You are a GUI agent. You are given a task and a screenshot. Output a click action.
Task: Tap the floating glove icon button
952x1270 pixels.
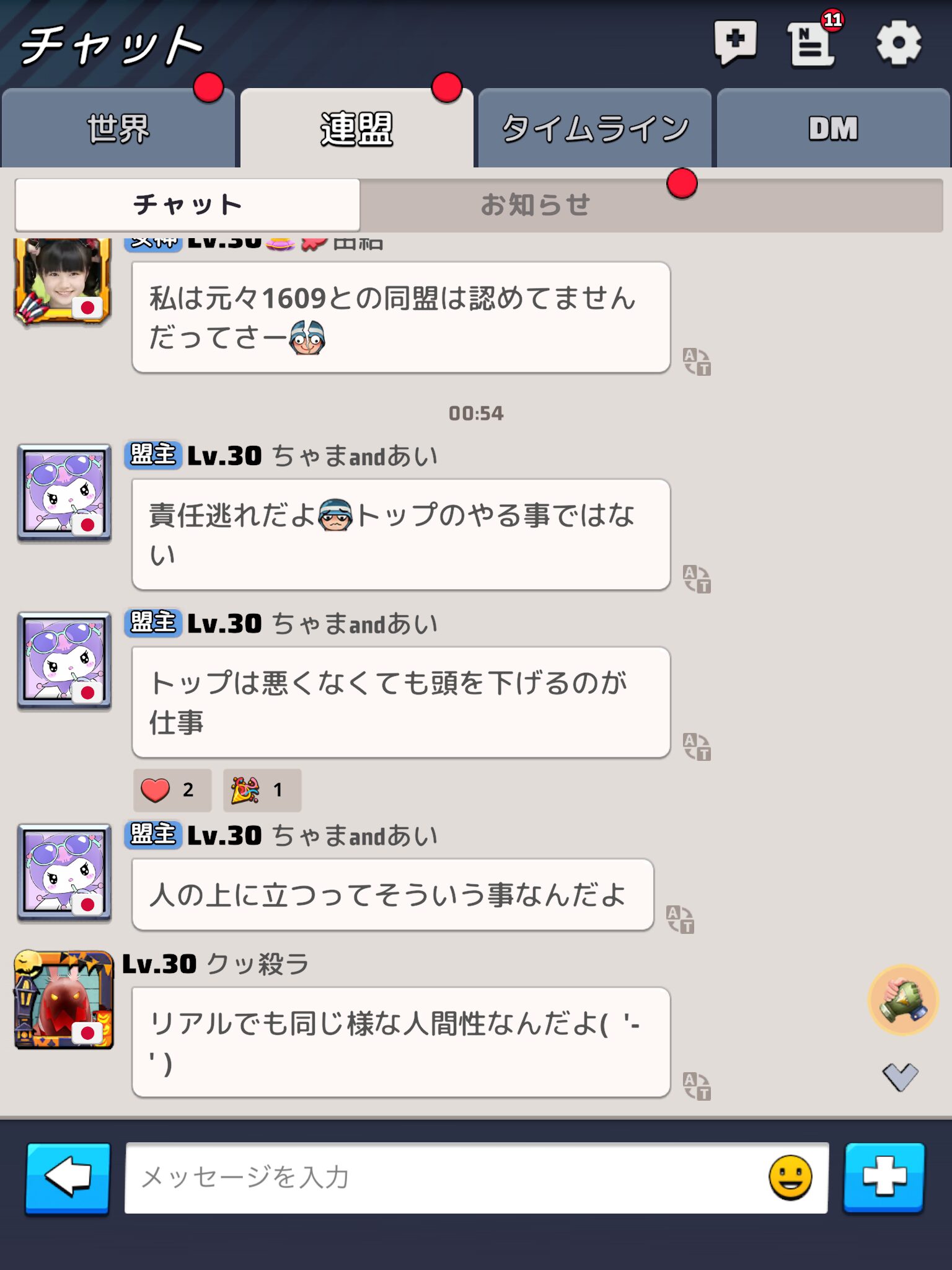pos(903,1000)
